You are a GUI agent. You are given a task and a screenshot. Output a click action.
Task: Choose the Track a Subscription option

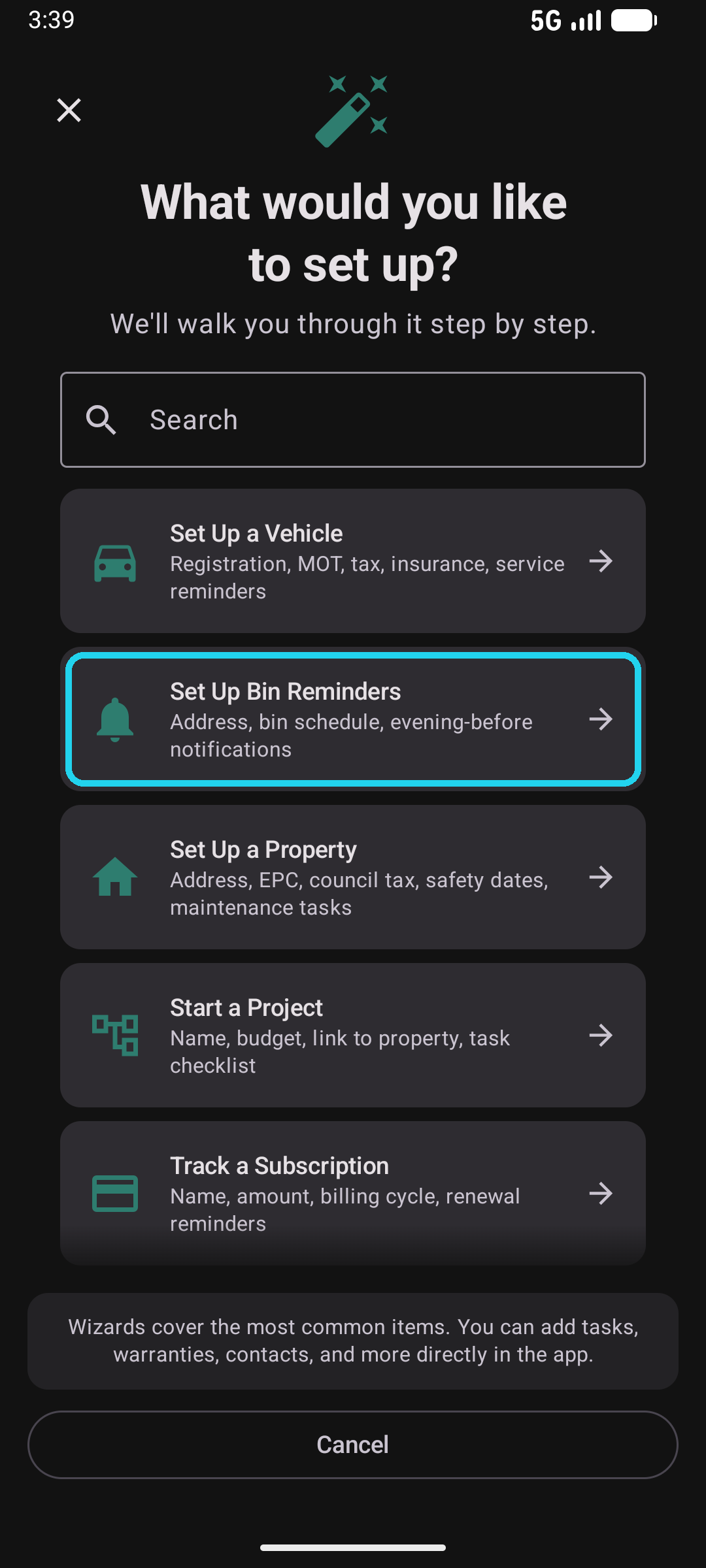click(353, 1192)
